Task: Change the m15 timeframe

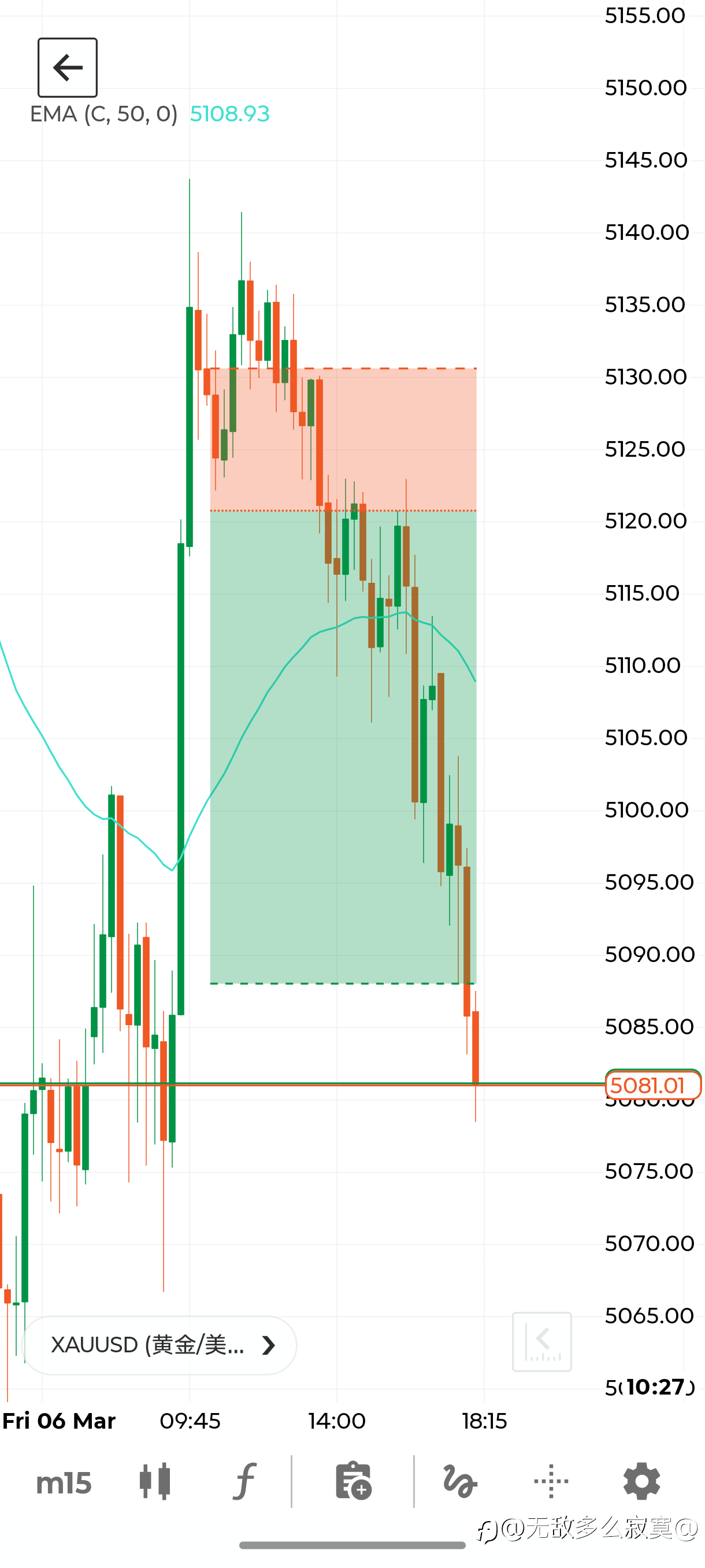Action: 63,1483
